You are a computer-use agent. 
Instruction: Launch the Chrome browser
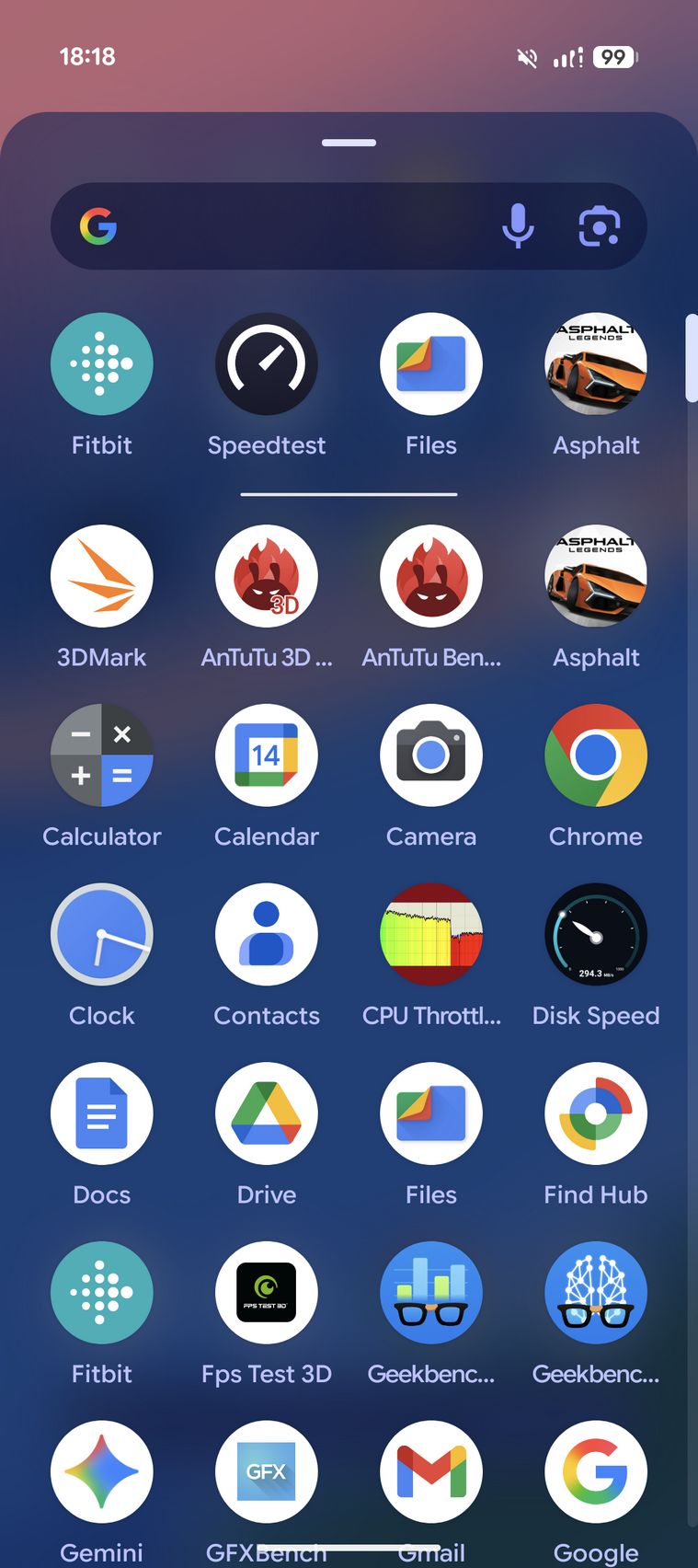[x=596, y=755]
